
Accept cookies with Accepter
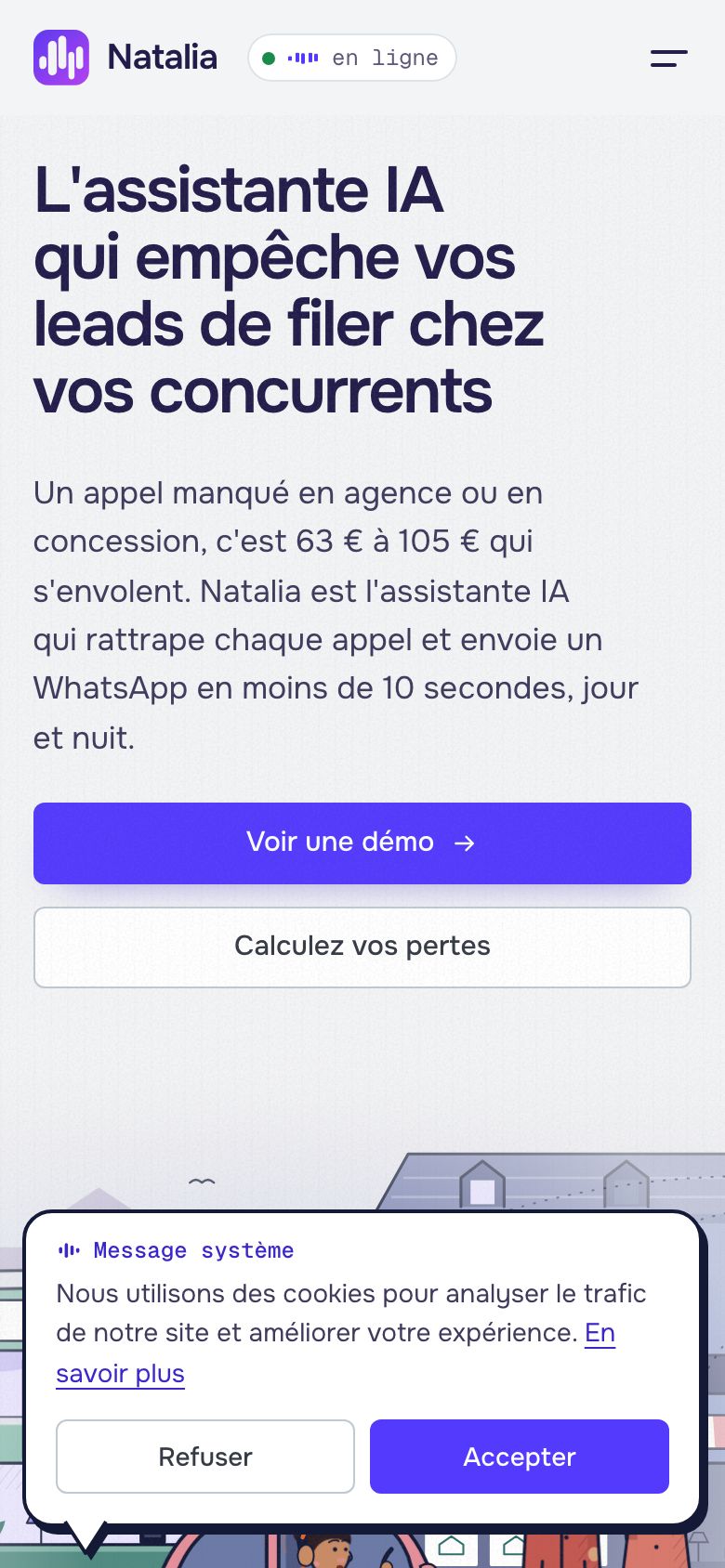[520, 1456]
